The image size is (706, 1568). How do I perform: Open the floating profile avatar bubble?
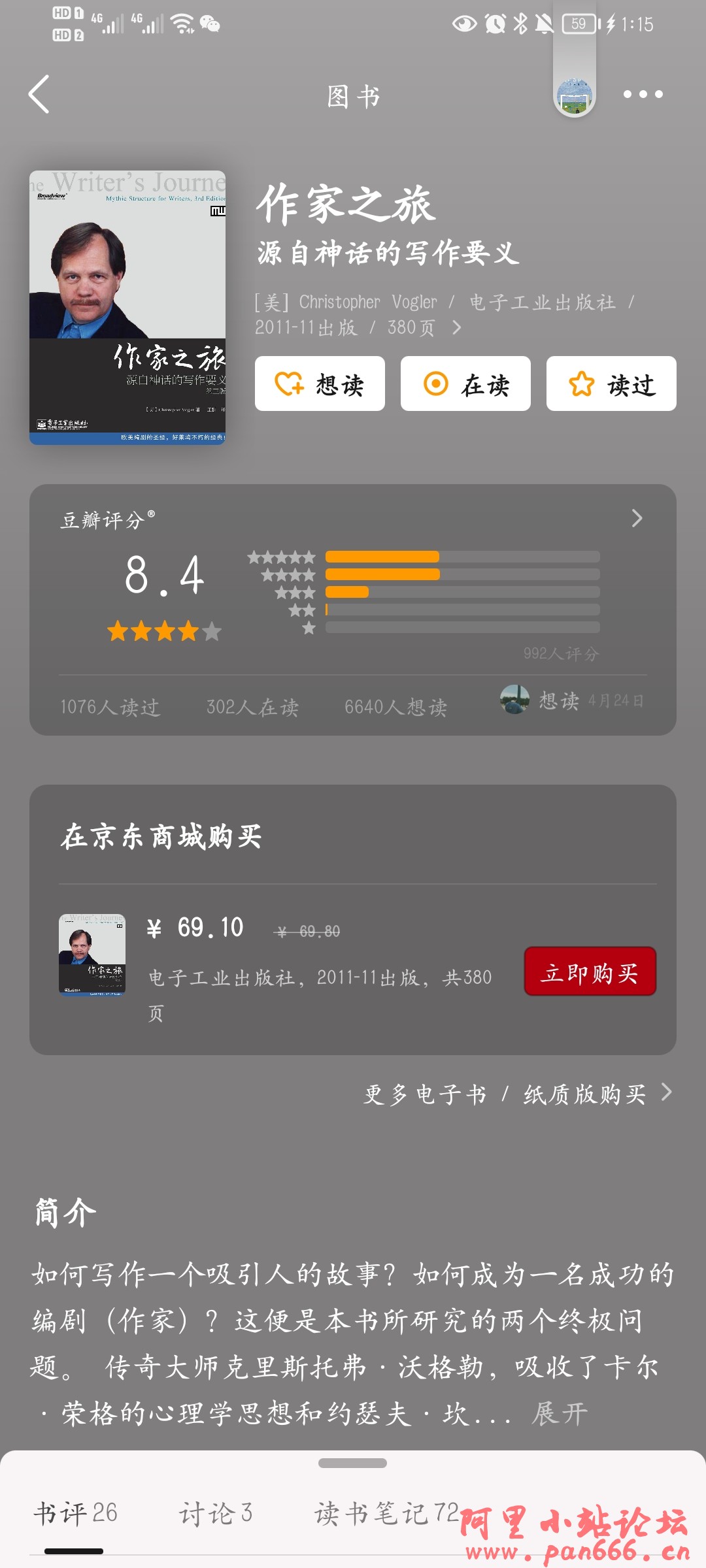[575, 97]
